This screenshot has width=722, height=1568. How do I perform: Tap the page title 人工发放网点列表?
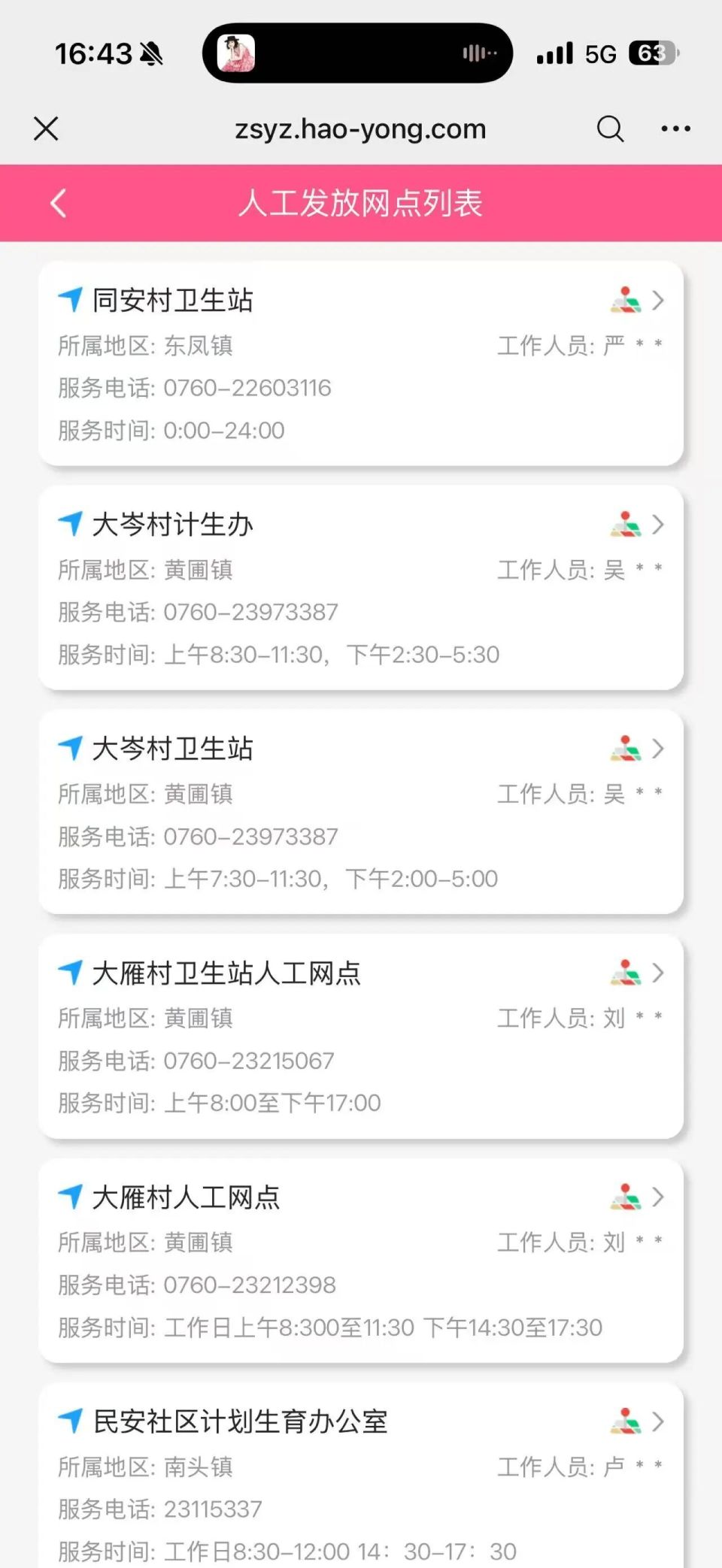(361, 203)
